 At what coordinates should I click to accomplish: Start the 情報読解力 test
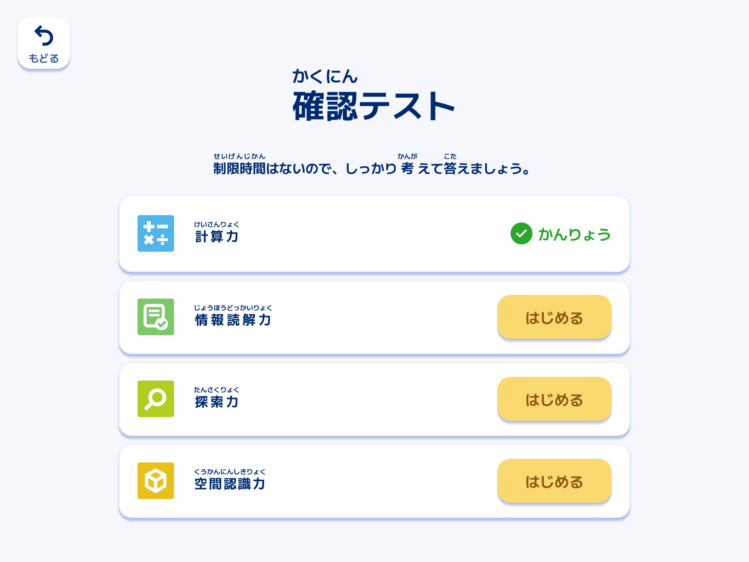coord(554,318)
